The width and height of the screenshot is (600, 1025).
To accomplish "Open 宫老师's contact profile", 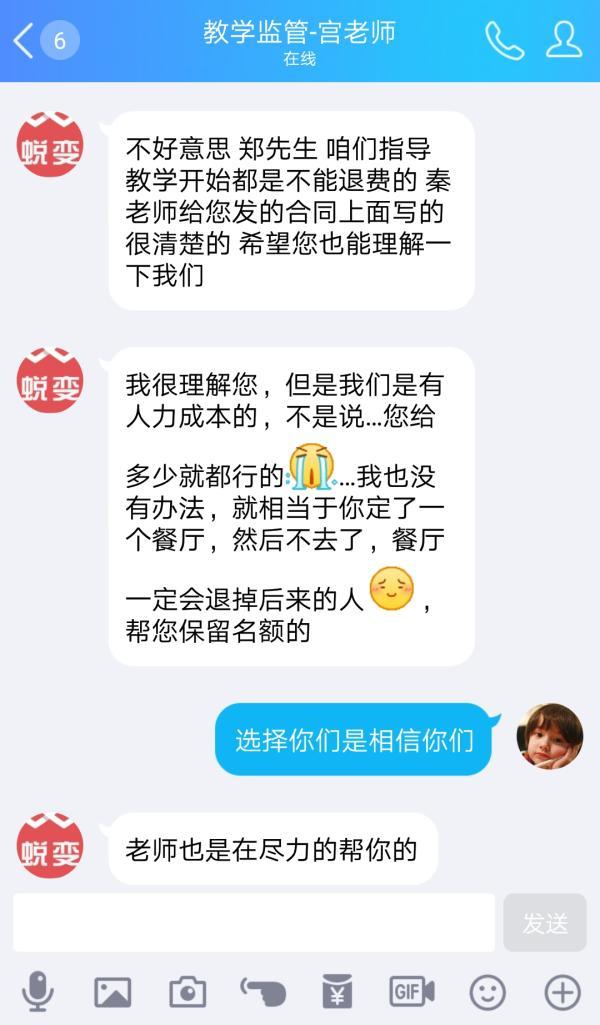I will click(x=564, y=40).
